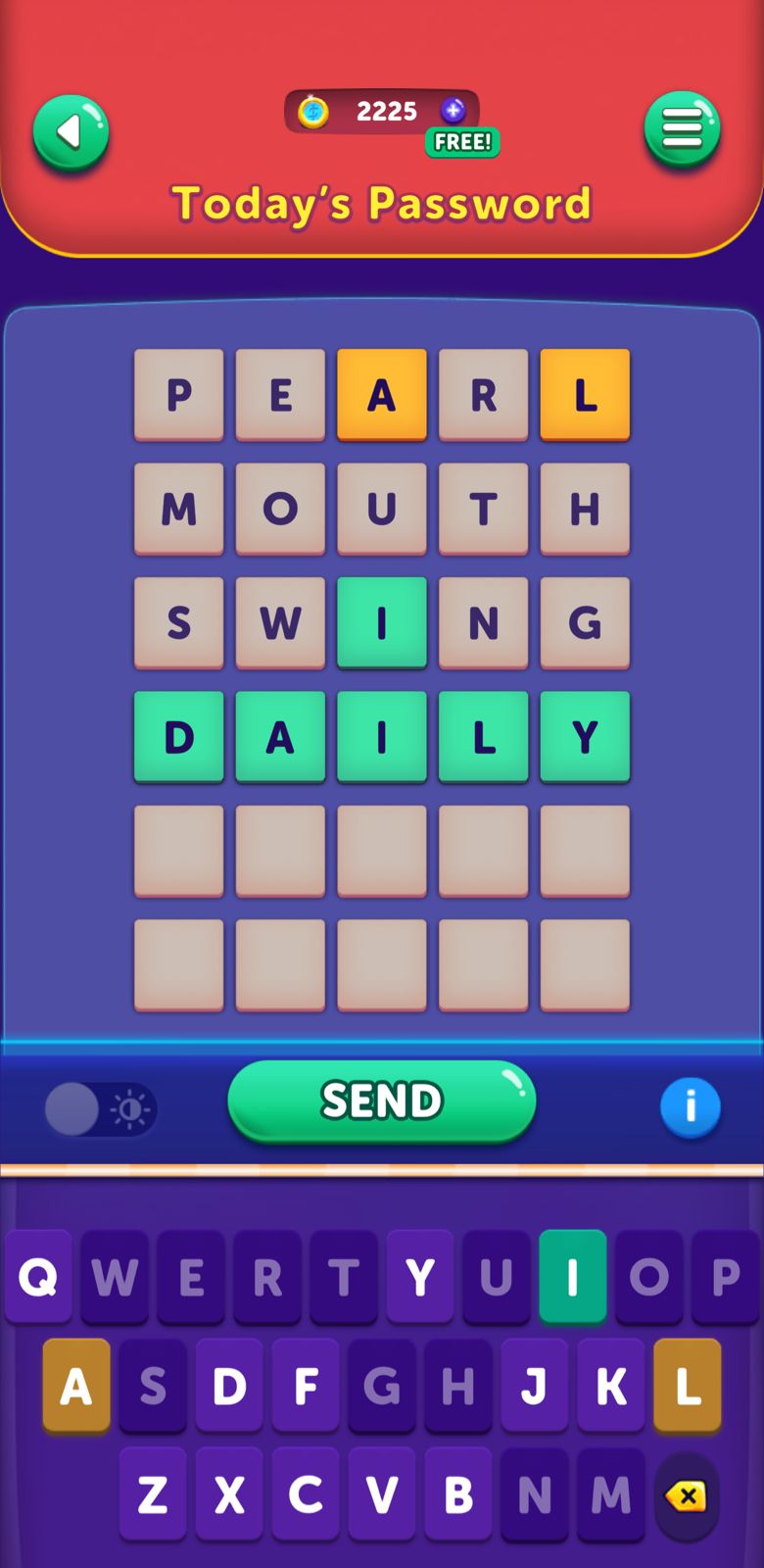Tap the coin balance with the FREE! badge
Image resolution: width=764 pixels, height=1568 pixels.
(x=382, y=113)
